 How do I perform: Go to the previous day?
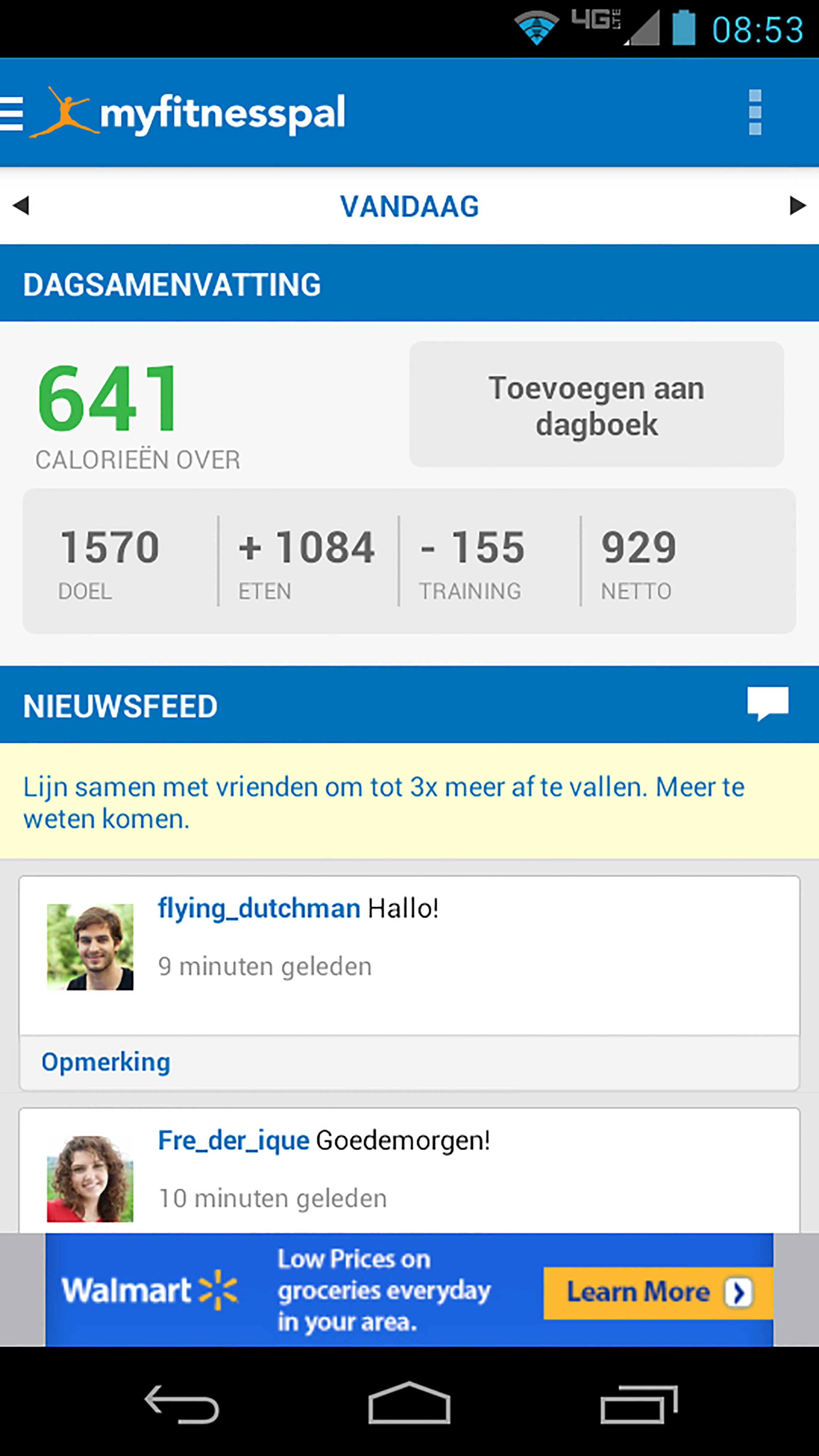pyautogui.click(x=20, y=205)
